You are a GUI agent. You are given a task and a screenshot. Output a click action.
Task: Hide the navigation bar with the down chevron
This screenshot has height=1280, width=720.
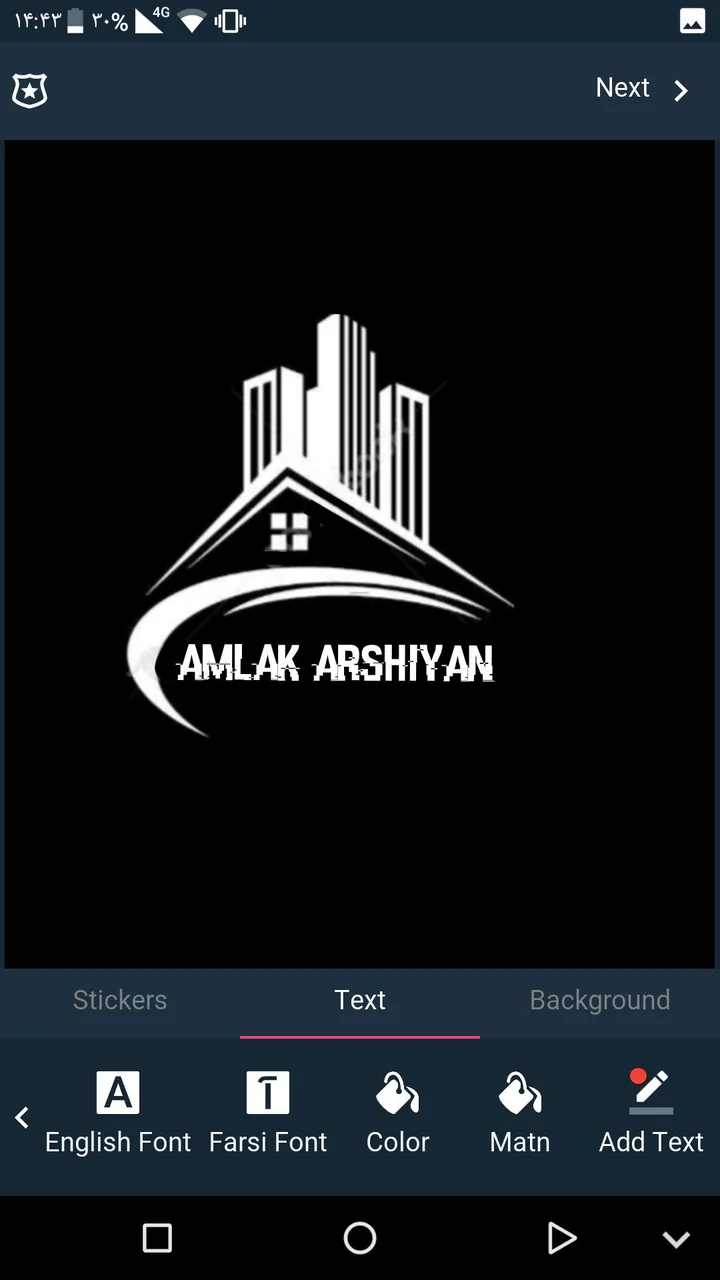677,1240
